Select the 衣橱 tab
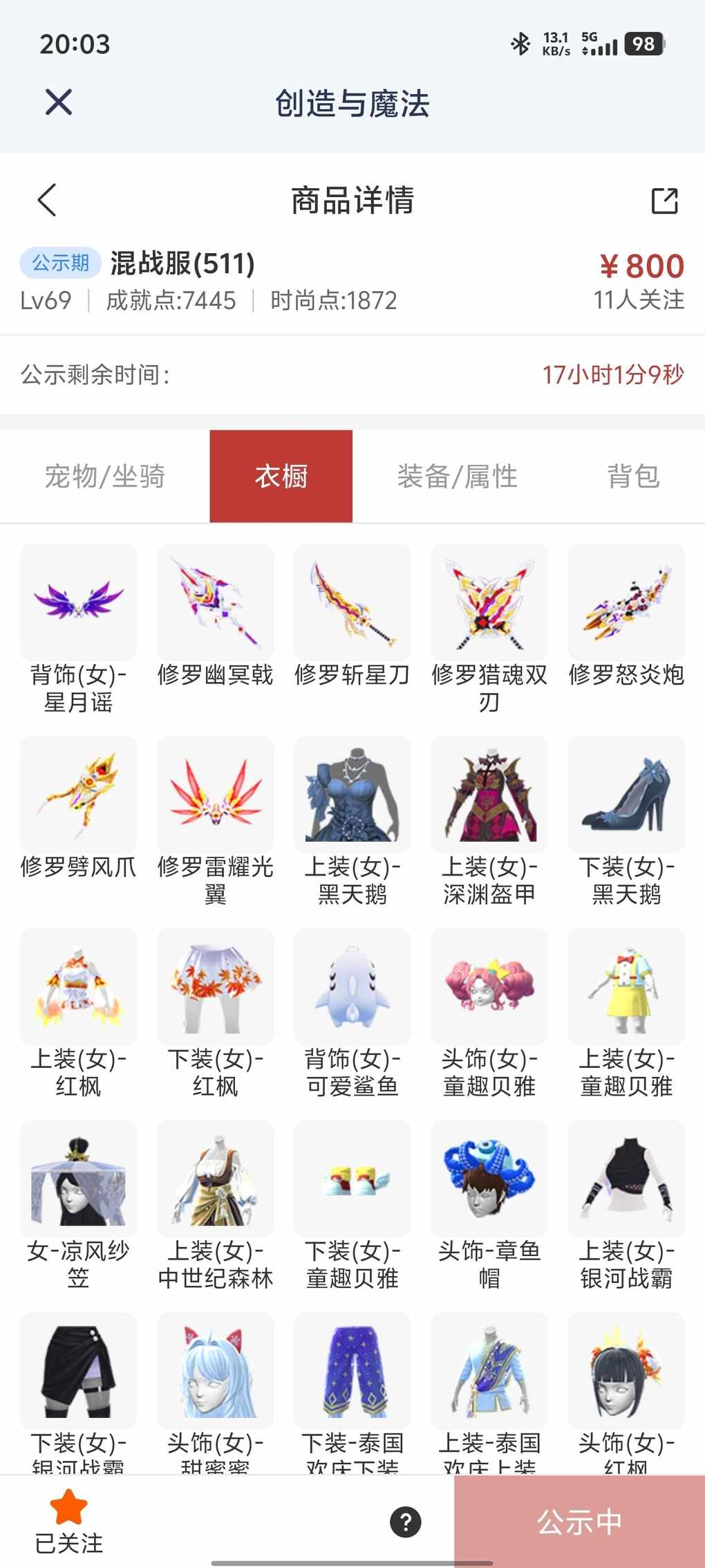Screen dimensions: 705x1568 [281, 477]
